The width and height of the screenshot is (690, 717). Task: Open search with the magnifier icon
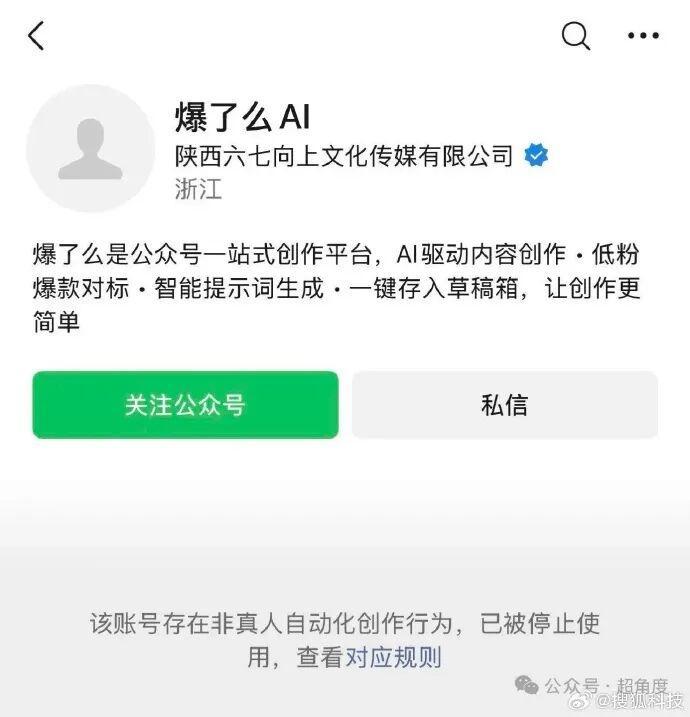(x=576, y=35)
